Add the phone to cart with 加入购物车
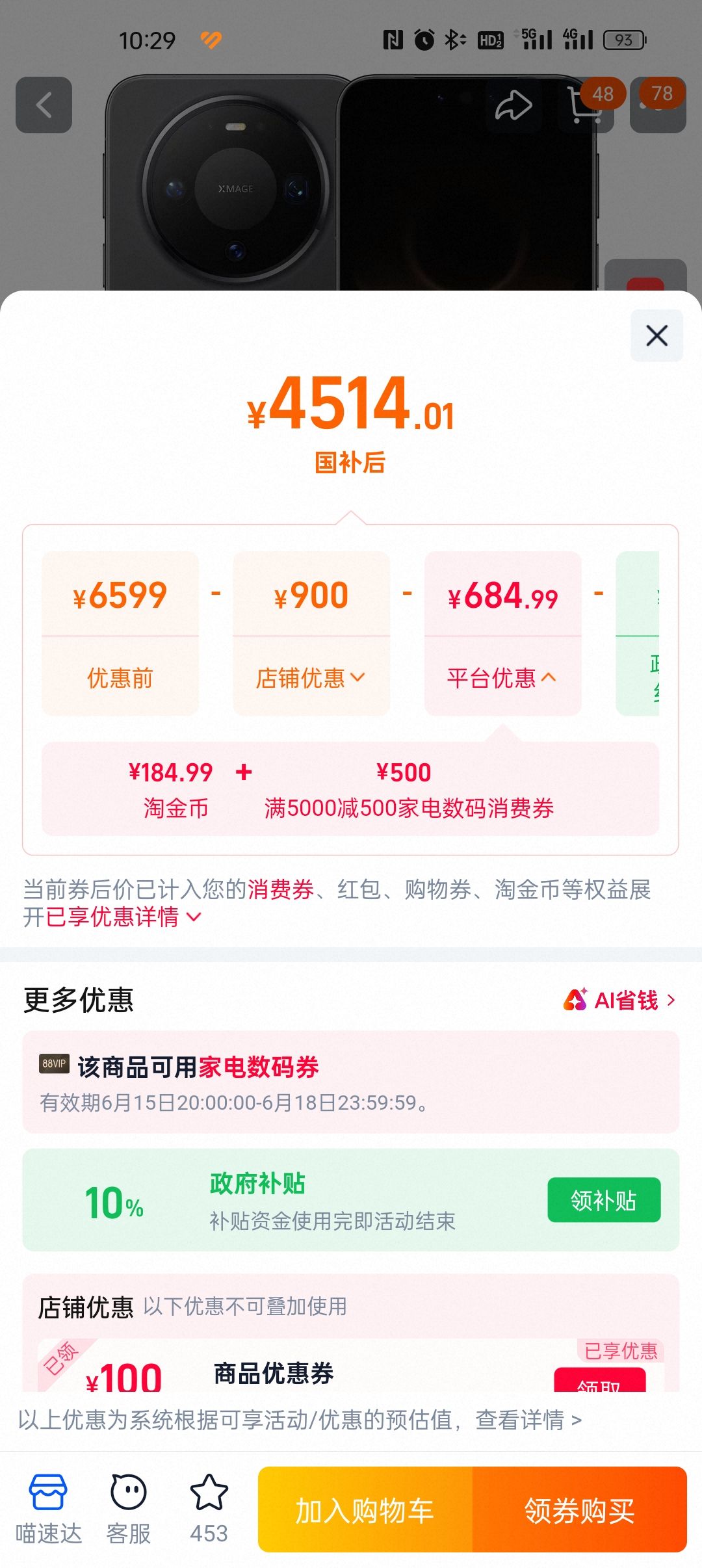Viewport: 702px width, 1568px height. click(365, 1509)
